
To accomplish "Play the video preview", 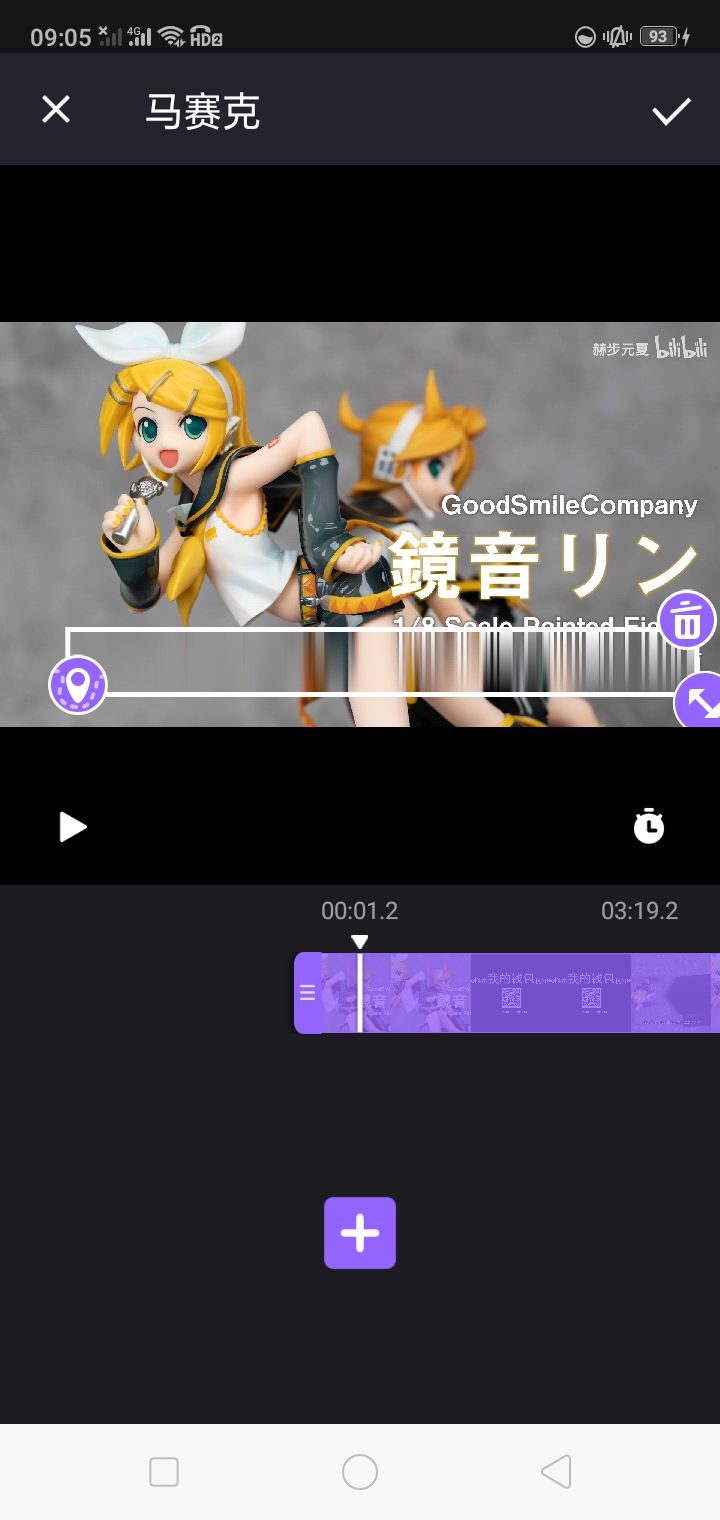I will click(x=72, y=827).
